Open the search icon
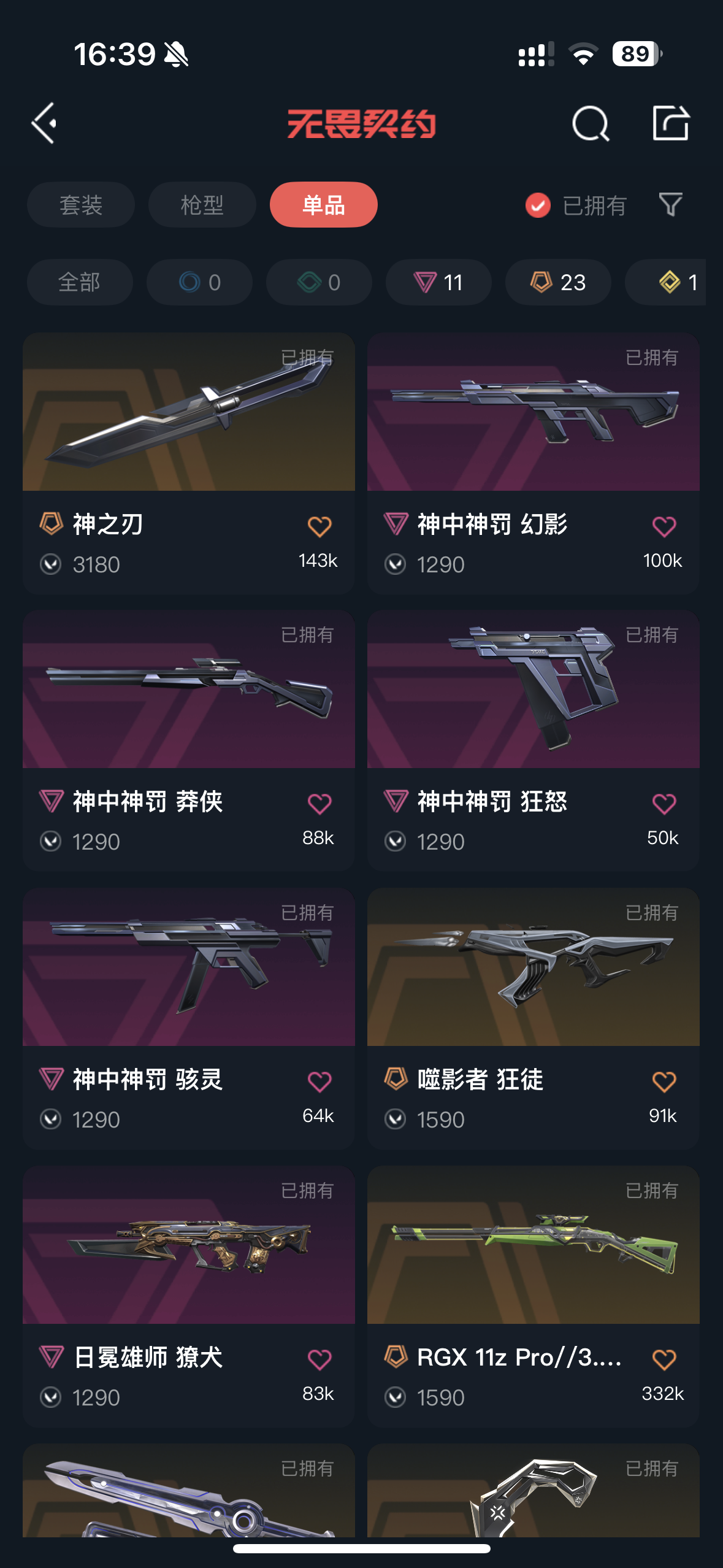The image size is (723, 1568). [590, 123]
